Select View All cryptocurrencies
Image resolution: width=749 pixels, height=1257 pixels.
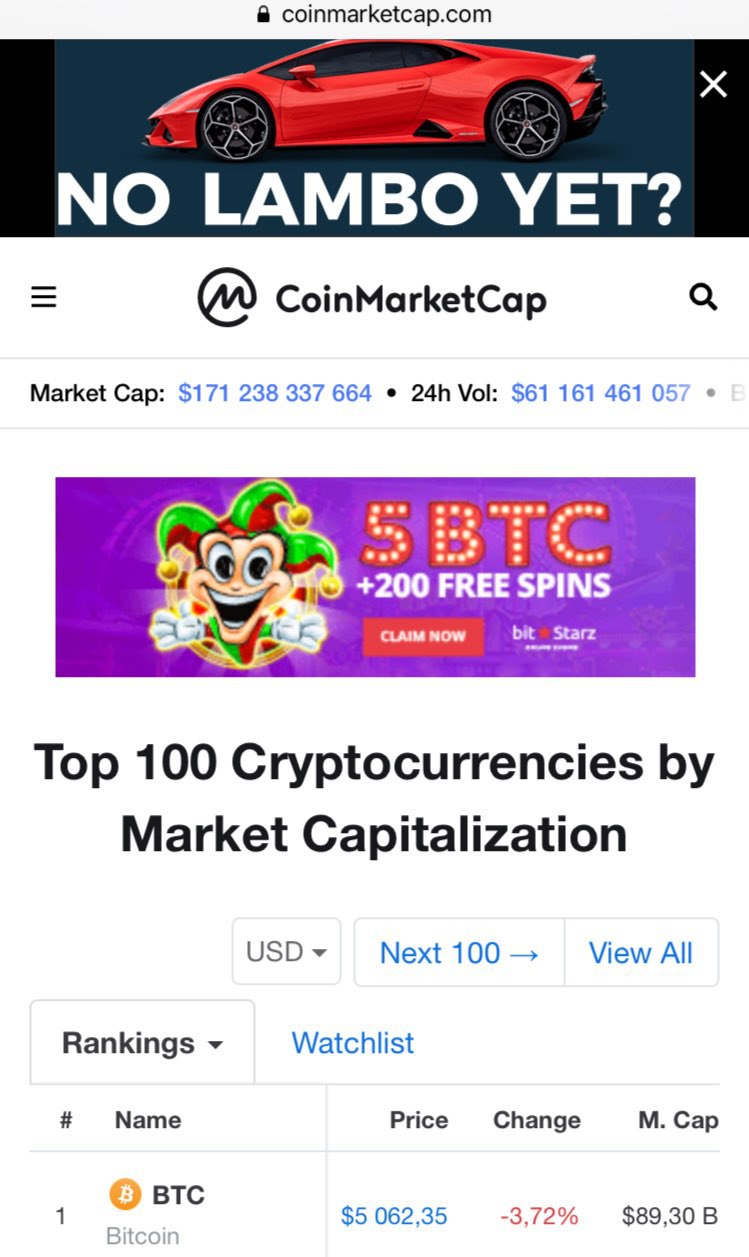pos(640,953)
